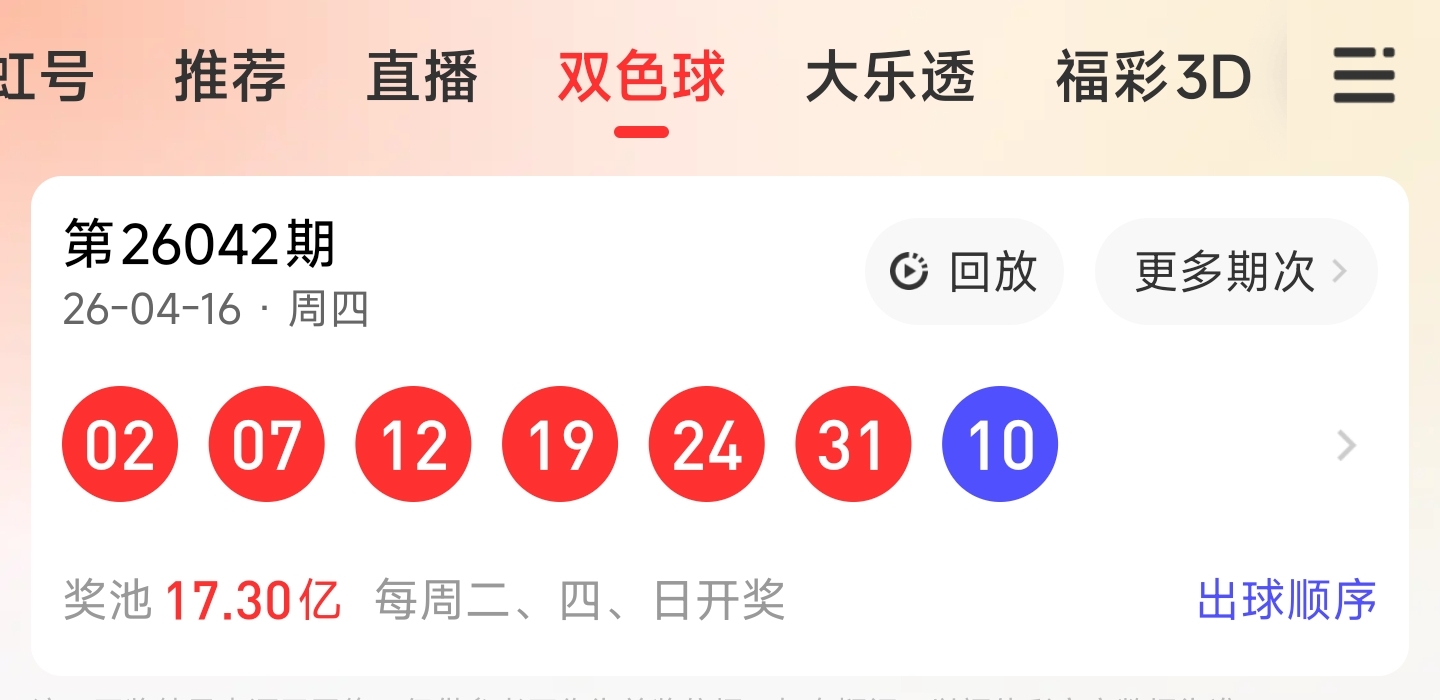
Task: View 更多期次 past draws
Action: point(1237,272)
